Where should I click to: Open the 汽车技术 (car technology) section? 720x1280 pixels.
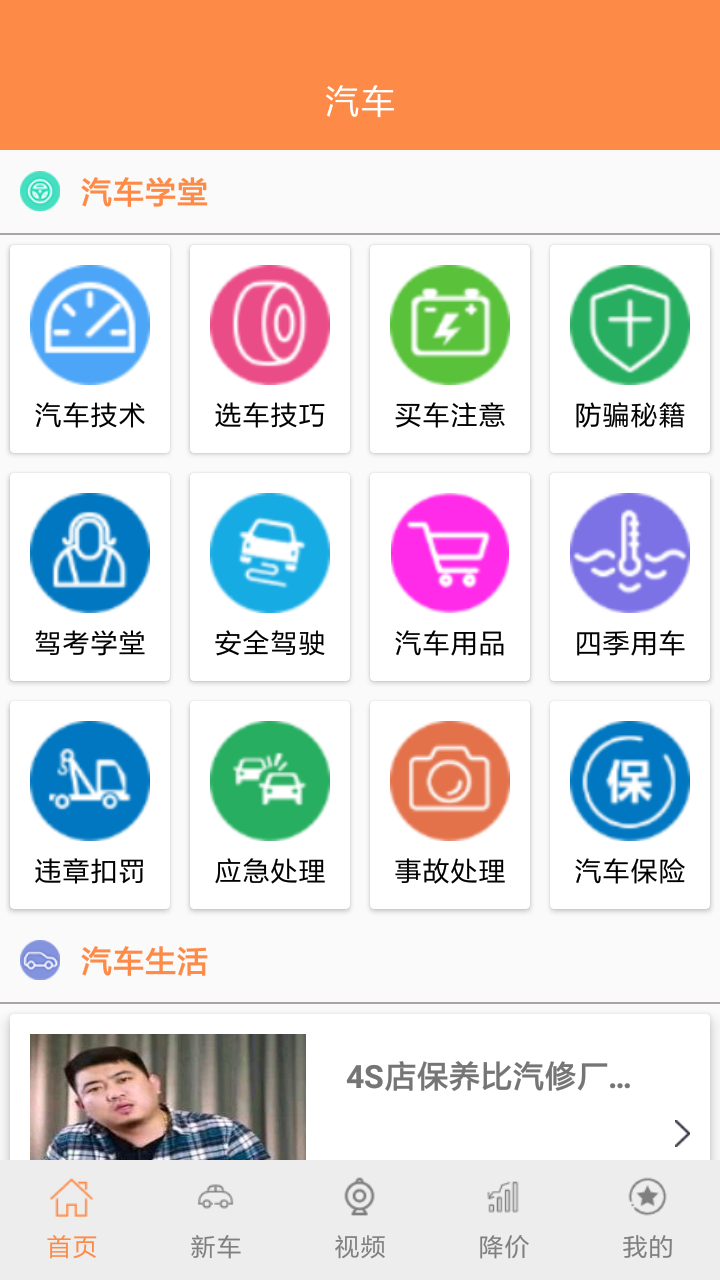click(89, 325)
